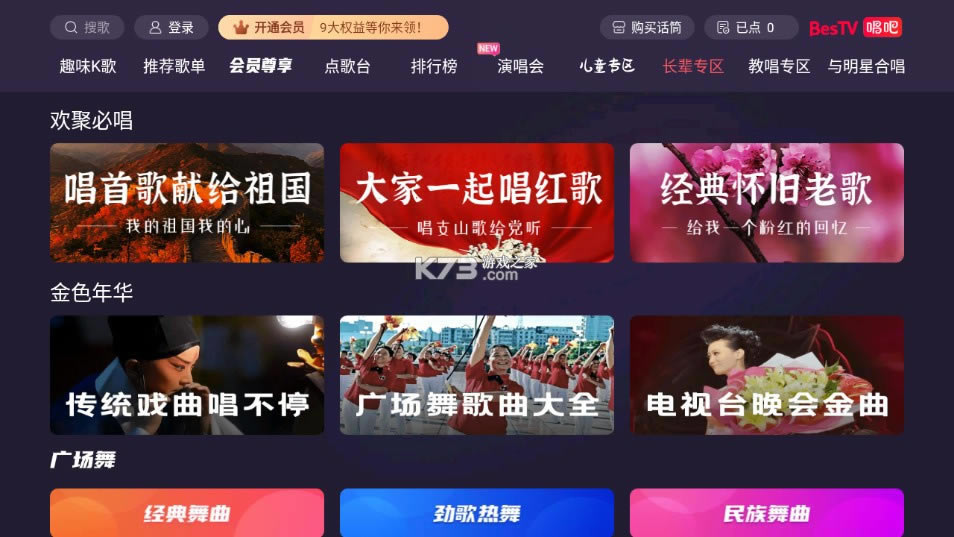
Task: Select the 点歌台 tab
Action: [347, 66]
